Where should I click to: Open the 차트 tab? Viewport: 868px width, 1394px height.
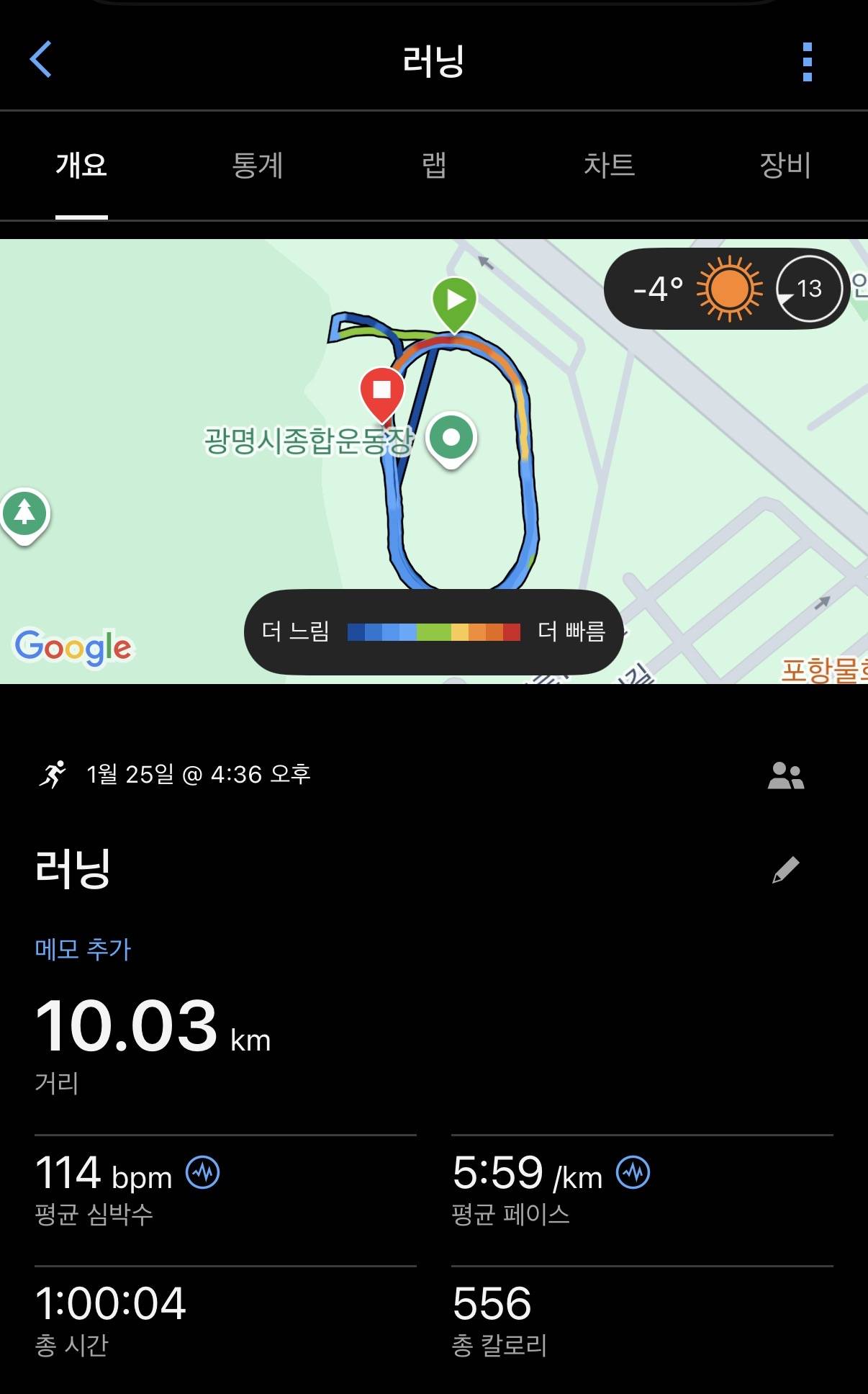point(608,166)
